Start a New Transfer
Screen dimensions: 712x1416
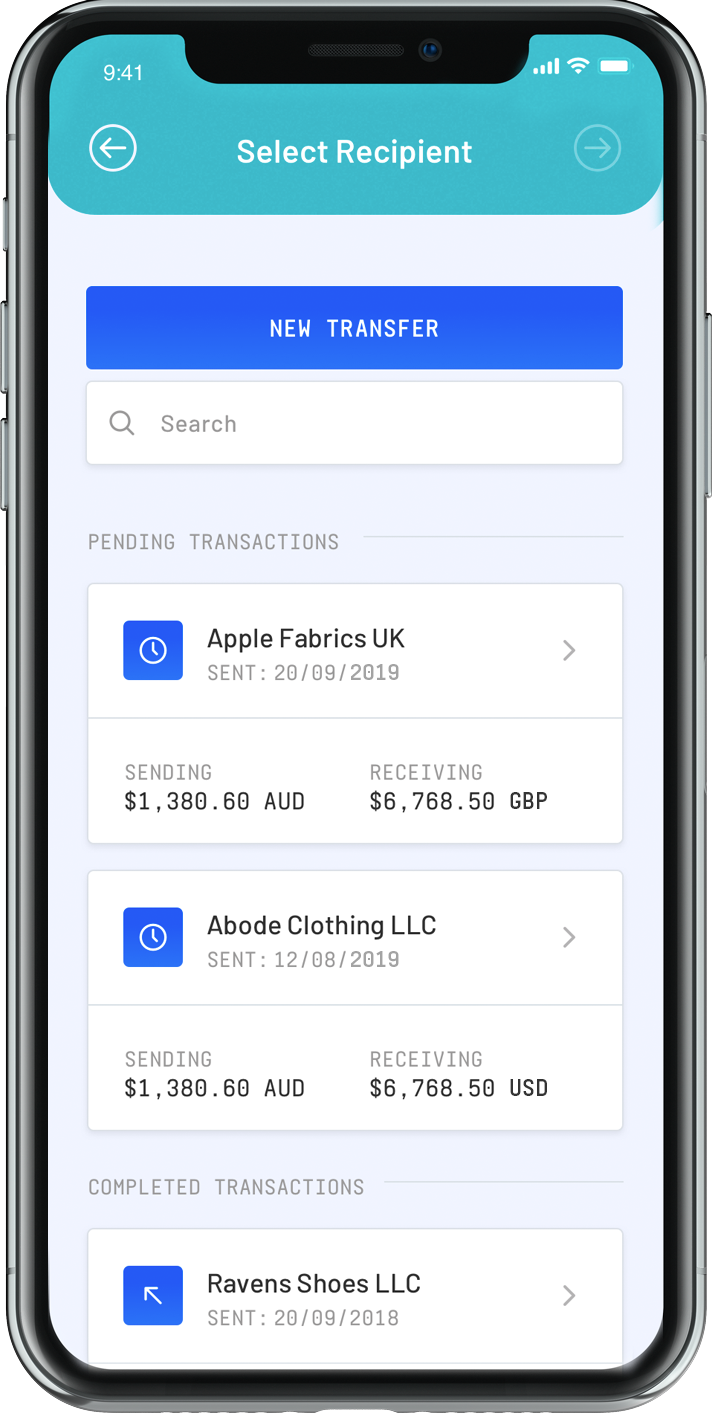(354, 328)
